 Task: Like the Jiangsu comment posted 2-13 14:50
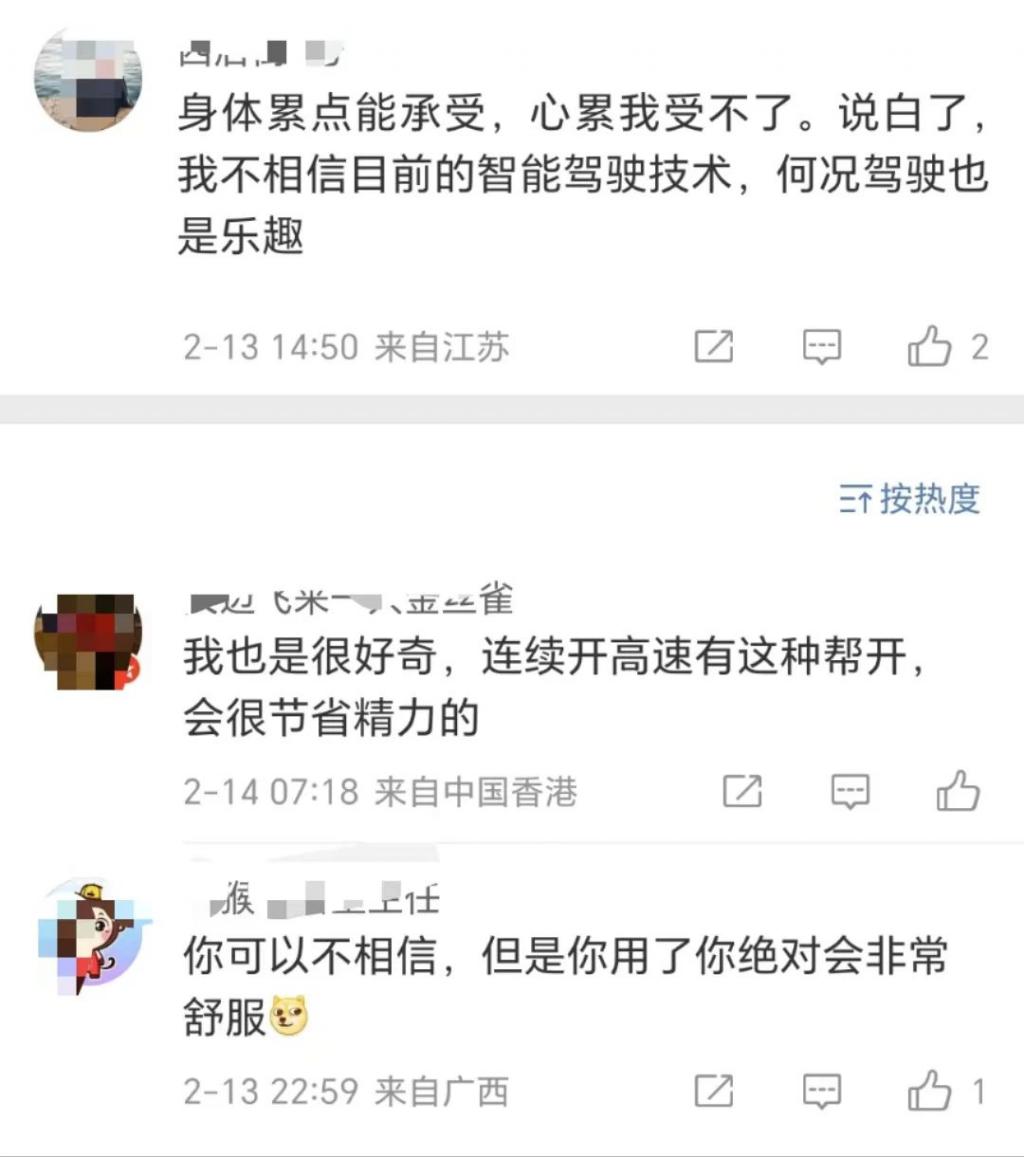pos(930,347)
